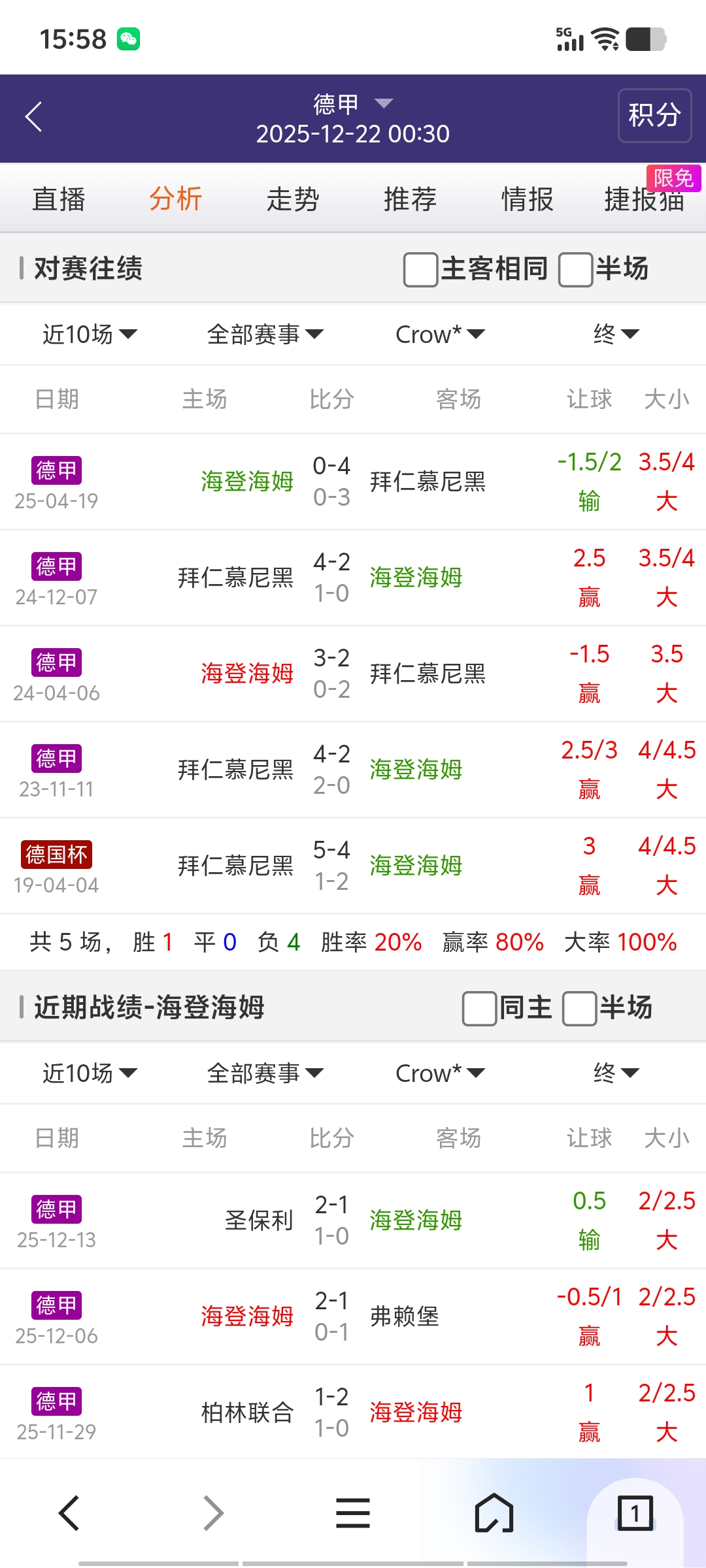Tap the browser back arrow
The height and width of the screenshot is (1568, 706).
pos(69,1513)
